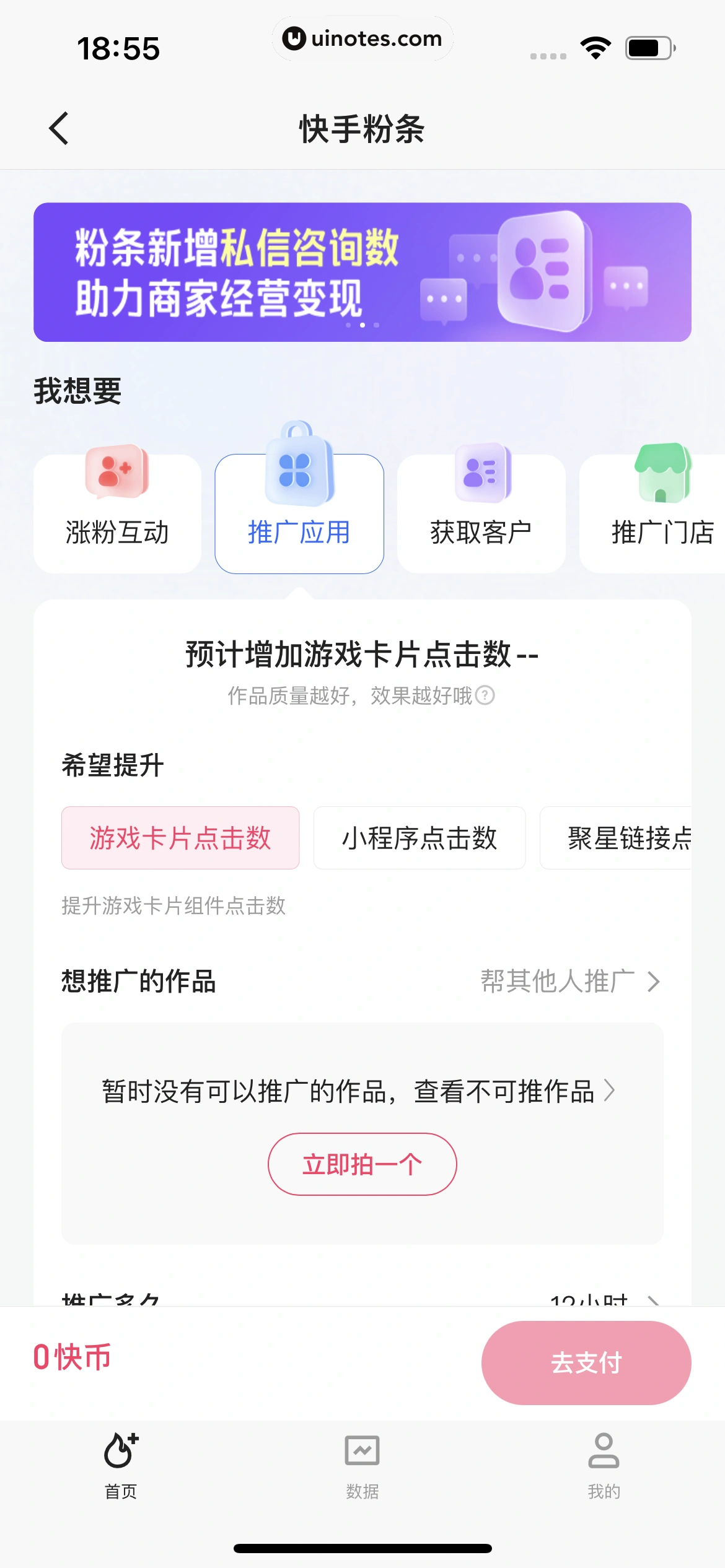Select the 涨粉互动 goal
The width and height of the screenshot is (725, 1568).
(117, 514)
